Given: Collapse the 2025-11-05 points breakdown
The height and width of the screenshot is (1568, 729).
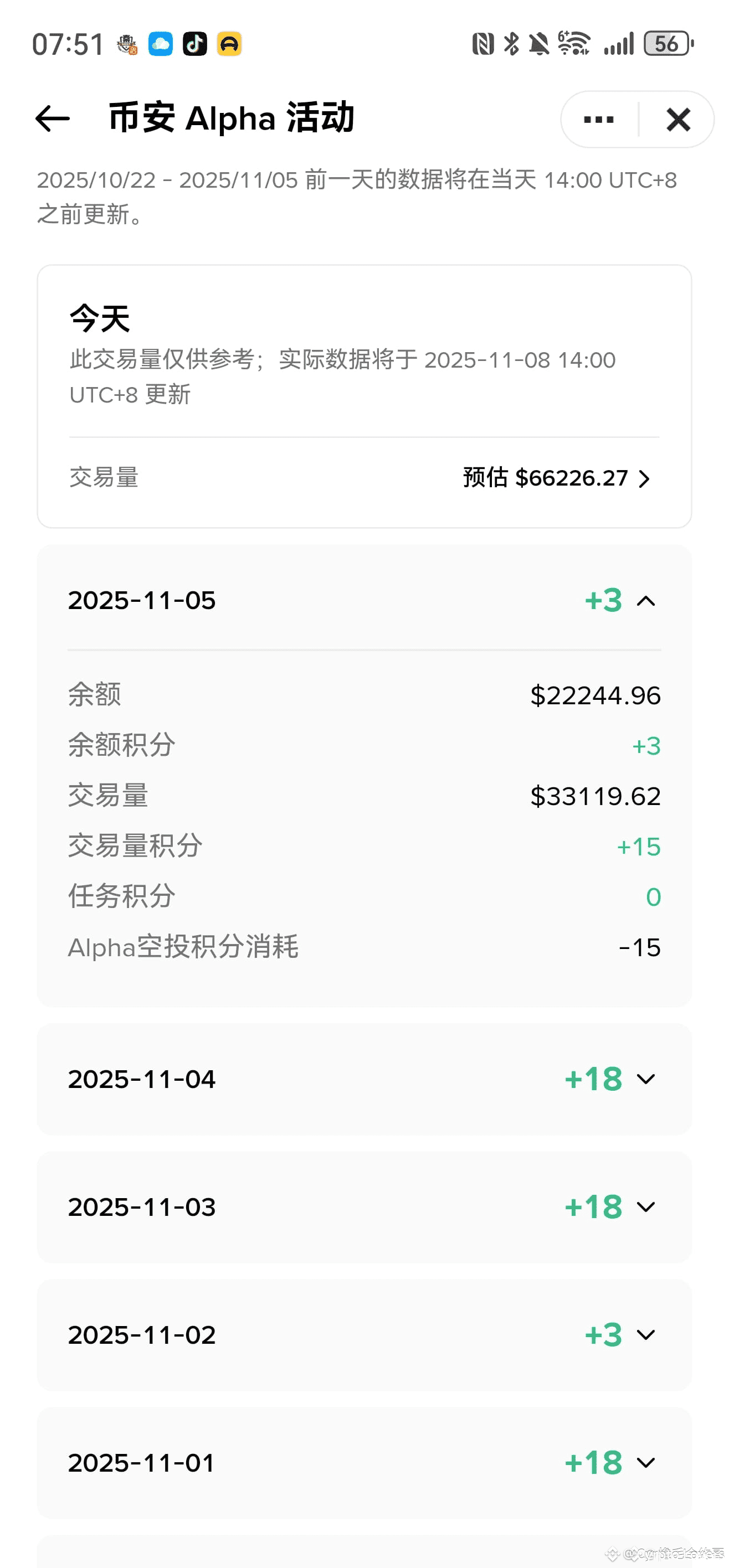Looking at the screenshot, I should [645, 601].
